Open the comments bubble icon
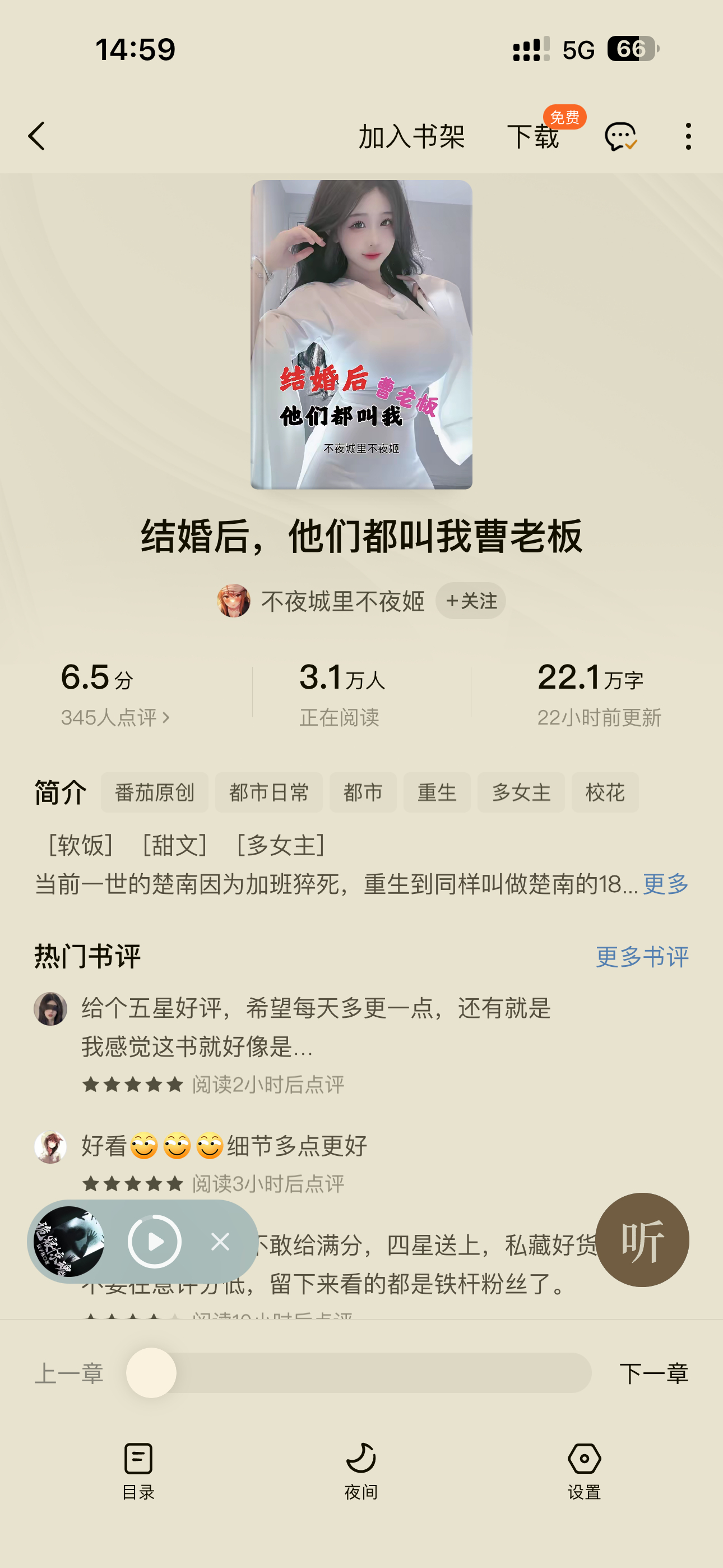 (x=619, y=136)
